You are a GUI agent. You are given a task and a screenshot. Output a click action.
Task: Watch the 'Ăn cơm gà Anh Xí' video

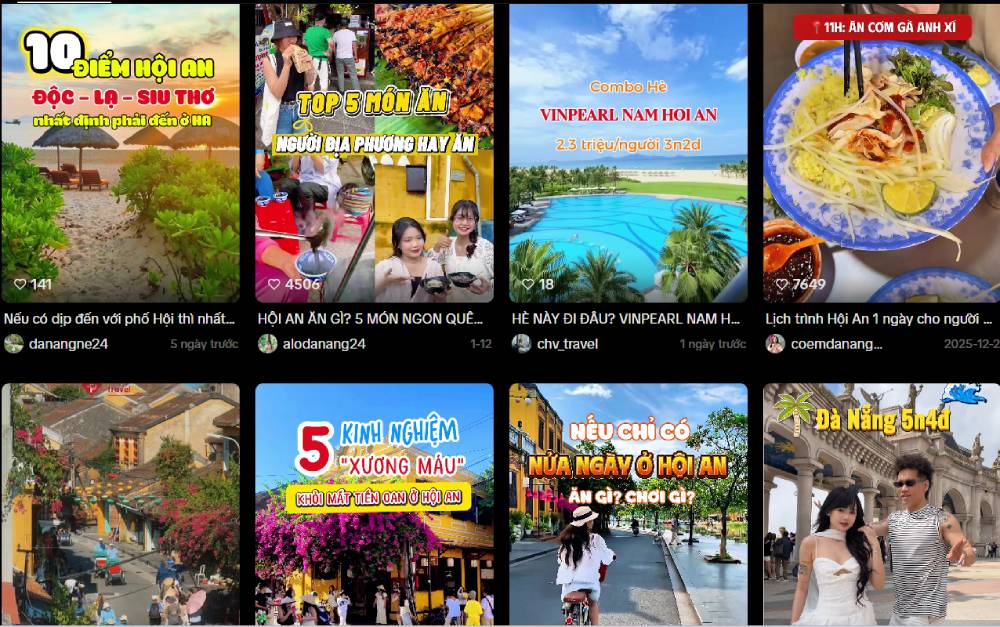point(880,152)
